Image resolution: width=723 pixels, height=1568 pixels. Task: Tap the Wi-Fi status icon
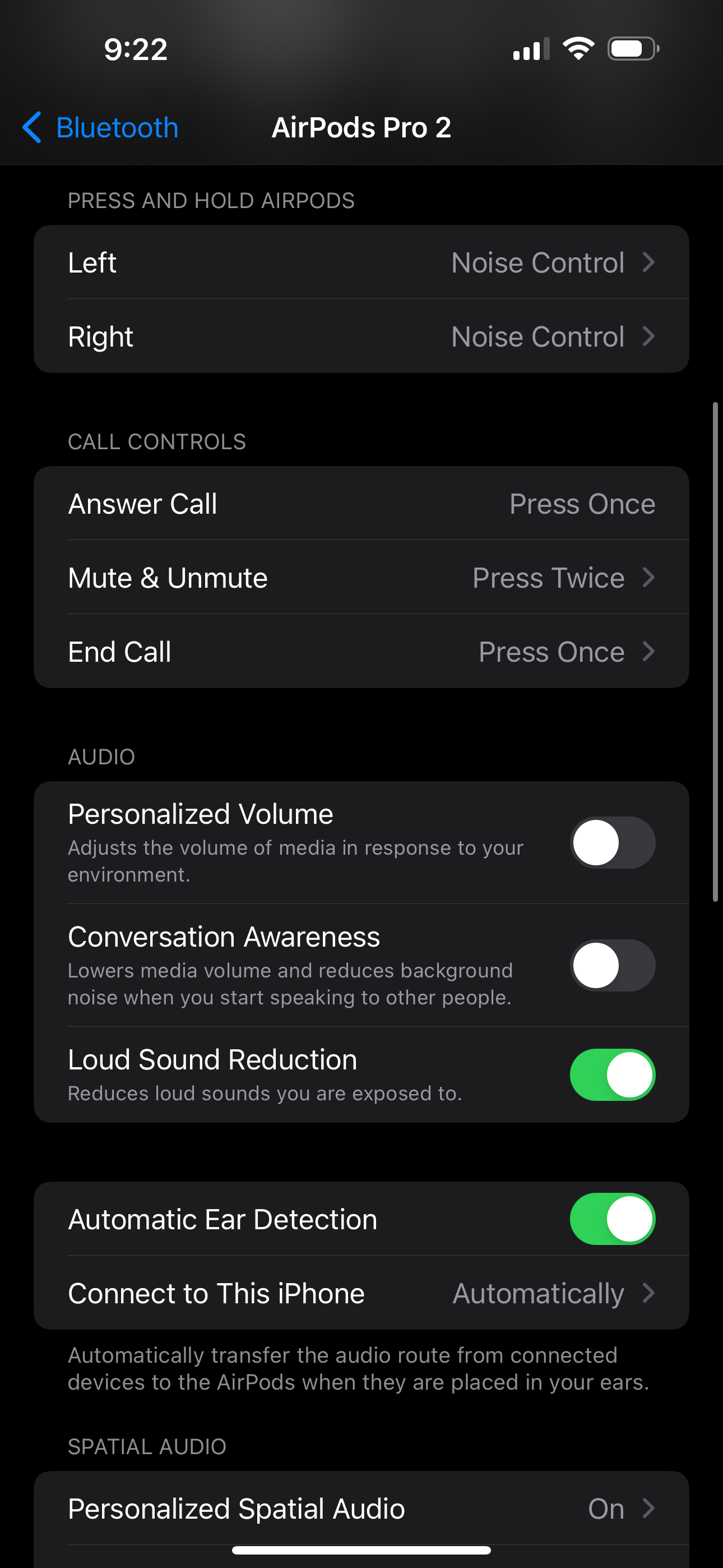[579, 48]
